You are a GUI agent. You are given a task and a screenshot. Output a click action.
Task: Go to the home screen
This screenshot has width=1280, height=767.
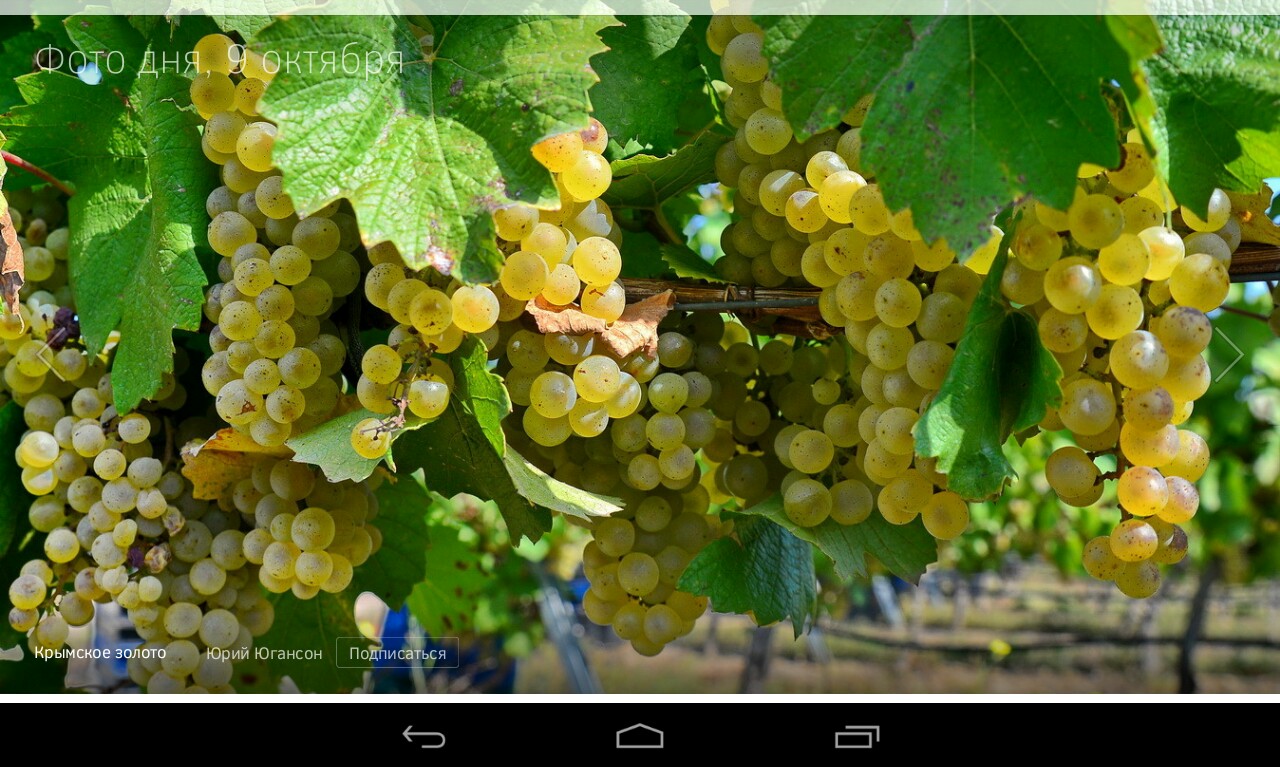pyautogui.click(x=640, y=737)
